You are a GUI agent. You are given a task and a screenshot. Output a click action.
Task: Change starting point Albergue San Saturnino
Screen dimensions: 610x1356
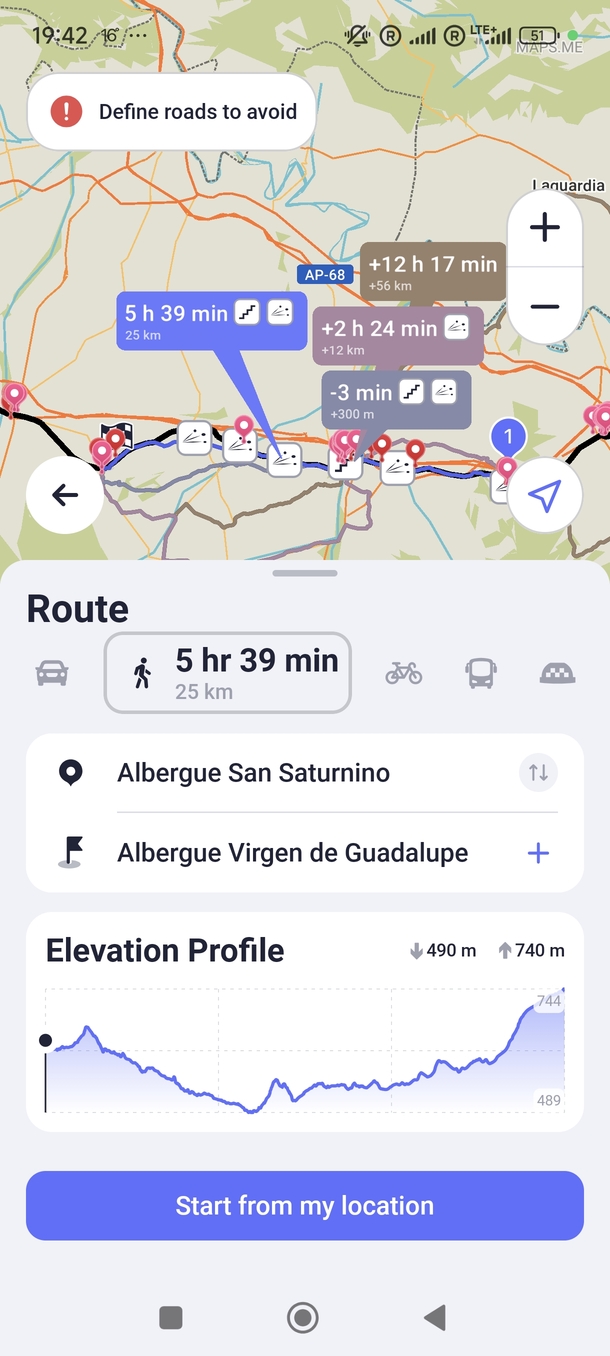[x=253, y=773]
